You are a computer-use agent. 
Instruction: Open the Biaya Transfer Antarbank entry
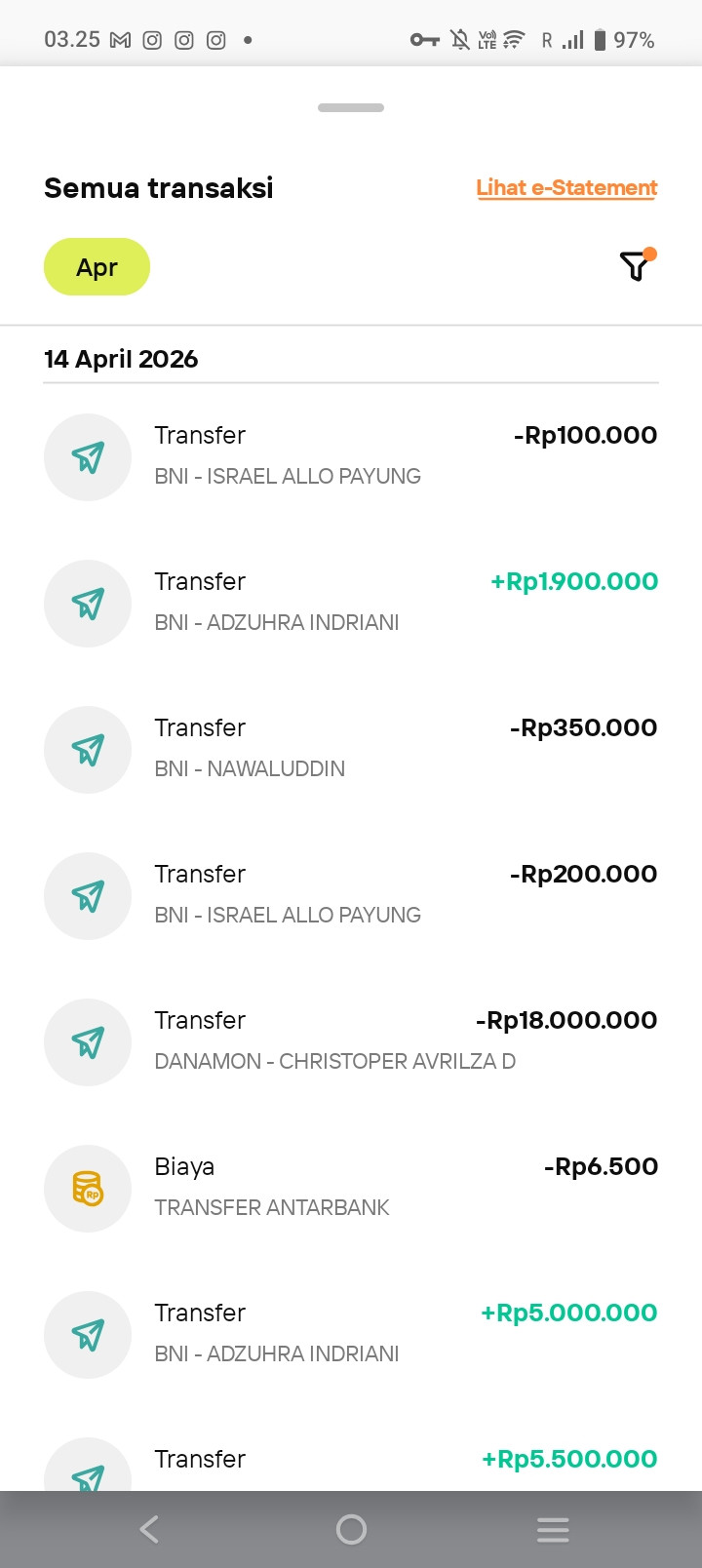coord(351,1188)
